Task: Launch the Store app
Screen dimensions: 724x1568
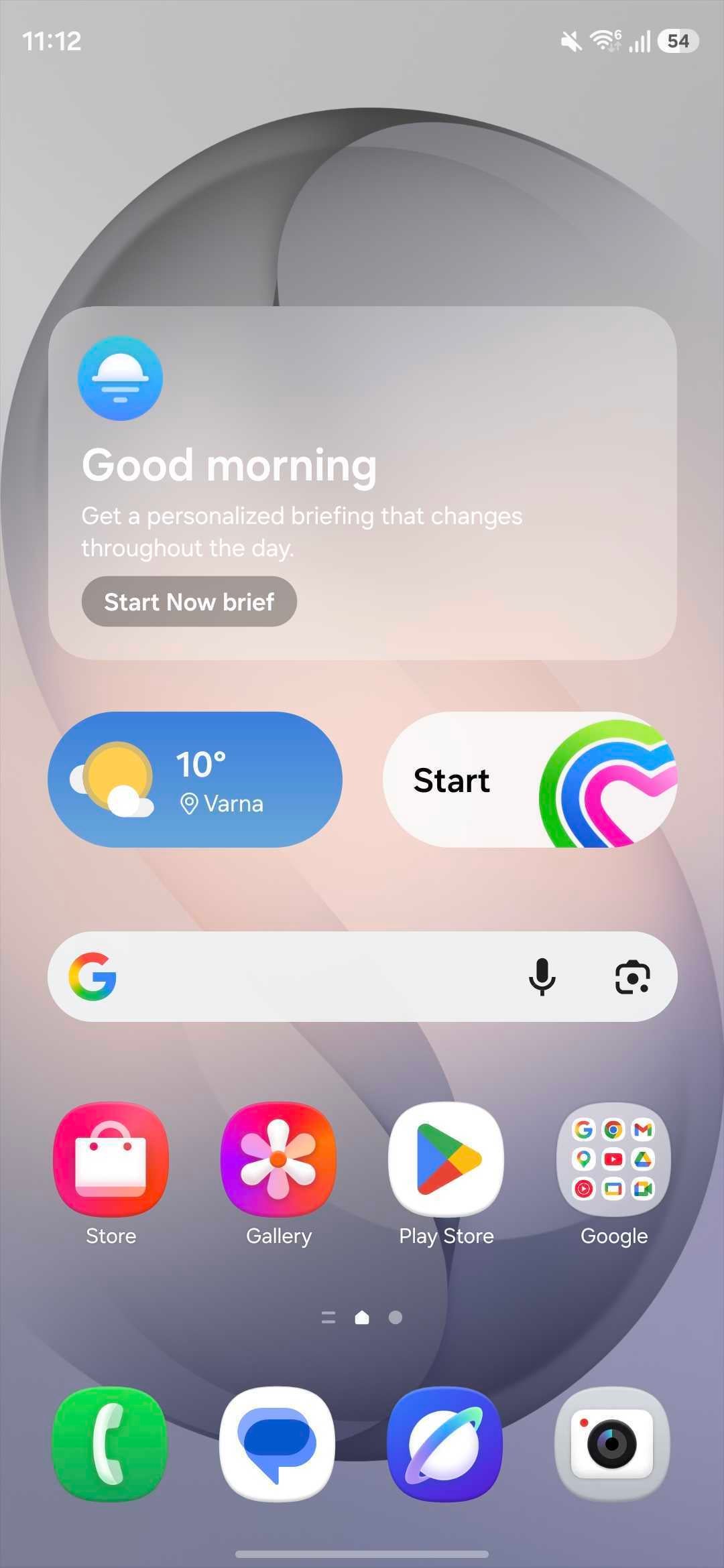Action: 111,1160
